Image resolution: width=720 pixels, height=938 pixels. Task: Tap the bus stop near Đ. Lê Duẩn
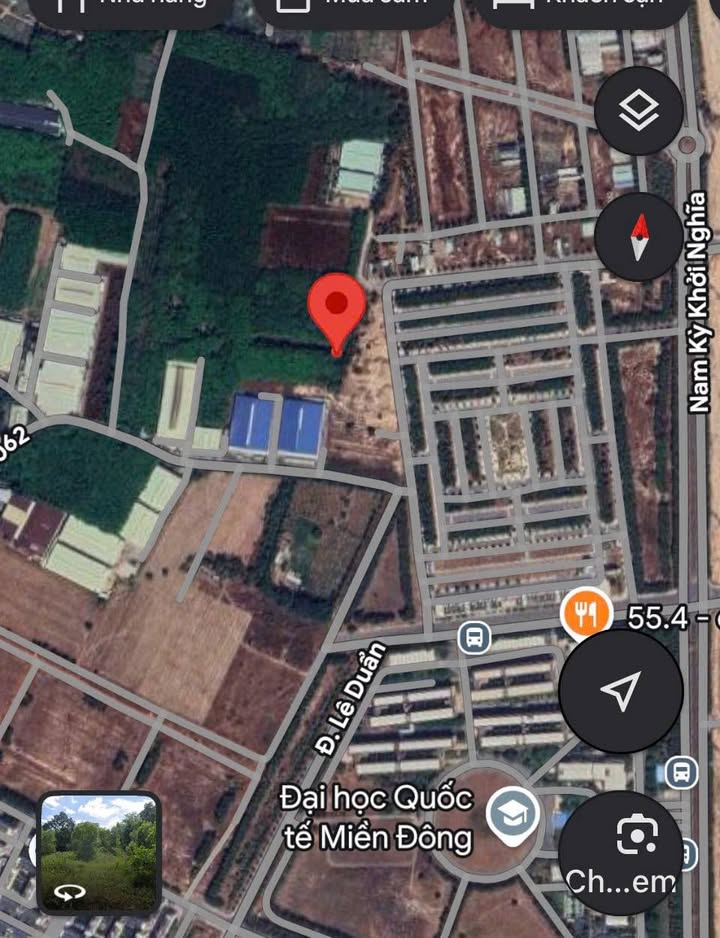pos(473,636)
